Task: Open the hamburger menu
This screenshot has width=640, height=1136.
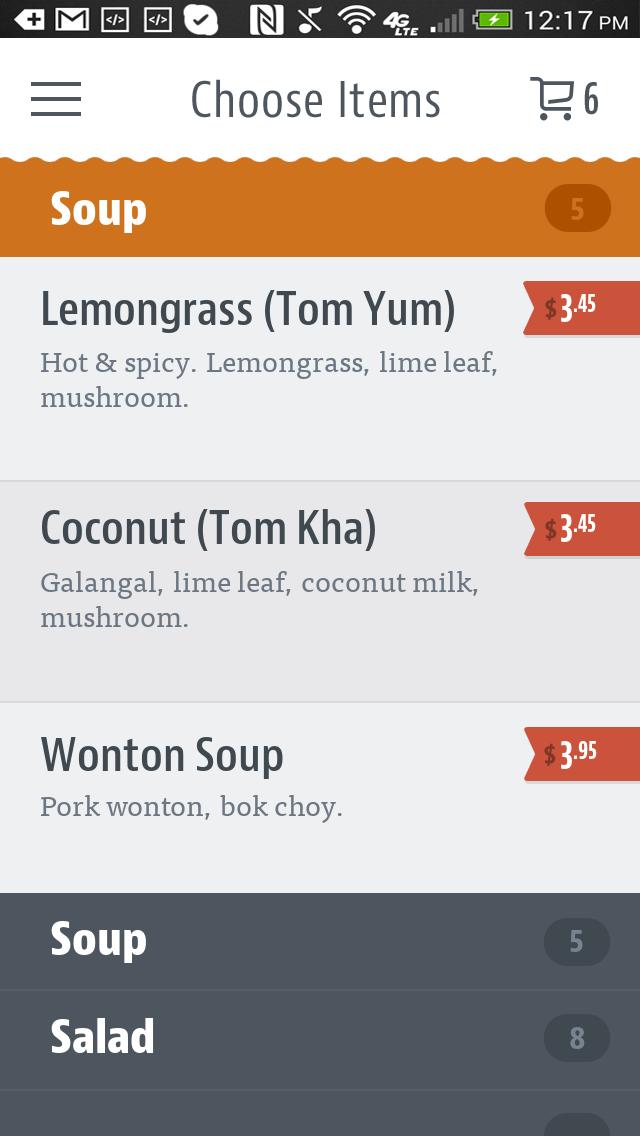Action: coord(56,99)
